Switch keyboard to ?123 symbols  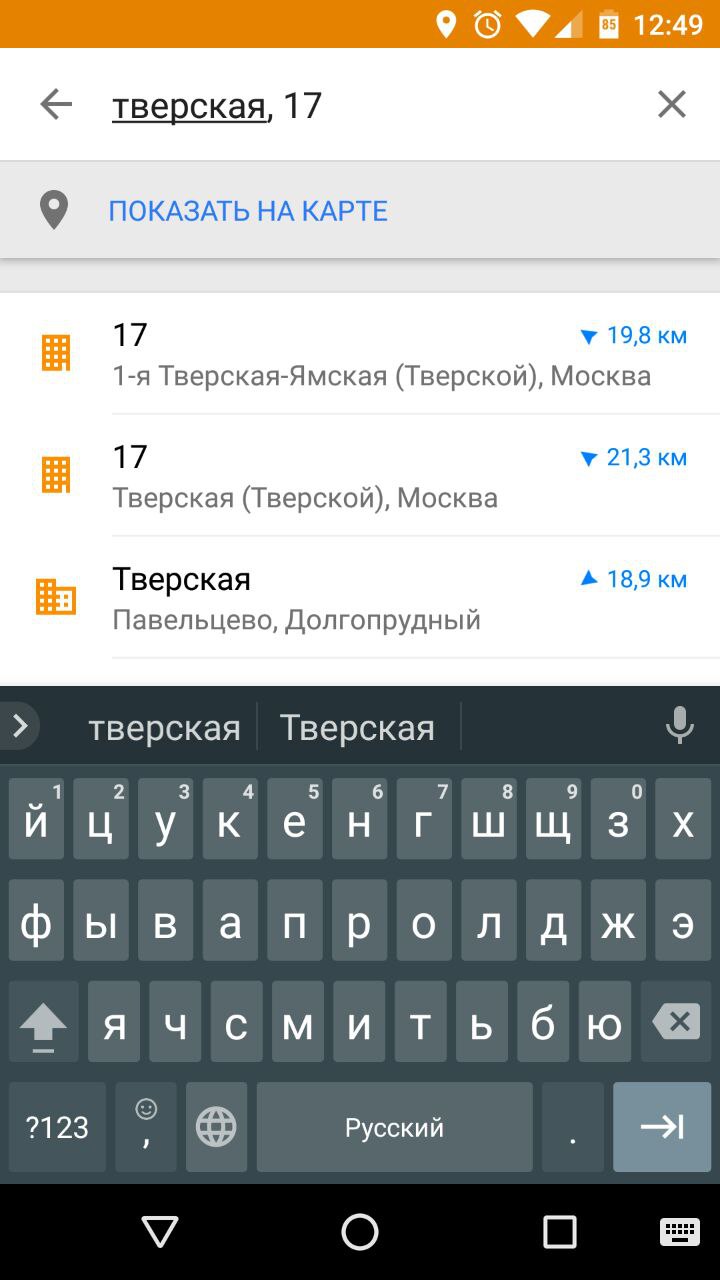click(57, 1127)
